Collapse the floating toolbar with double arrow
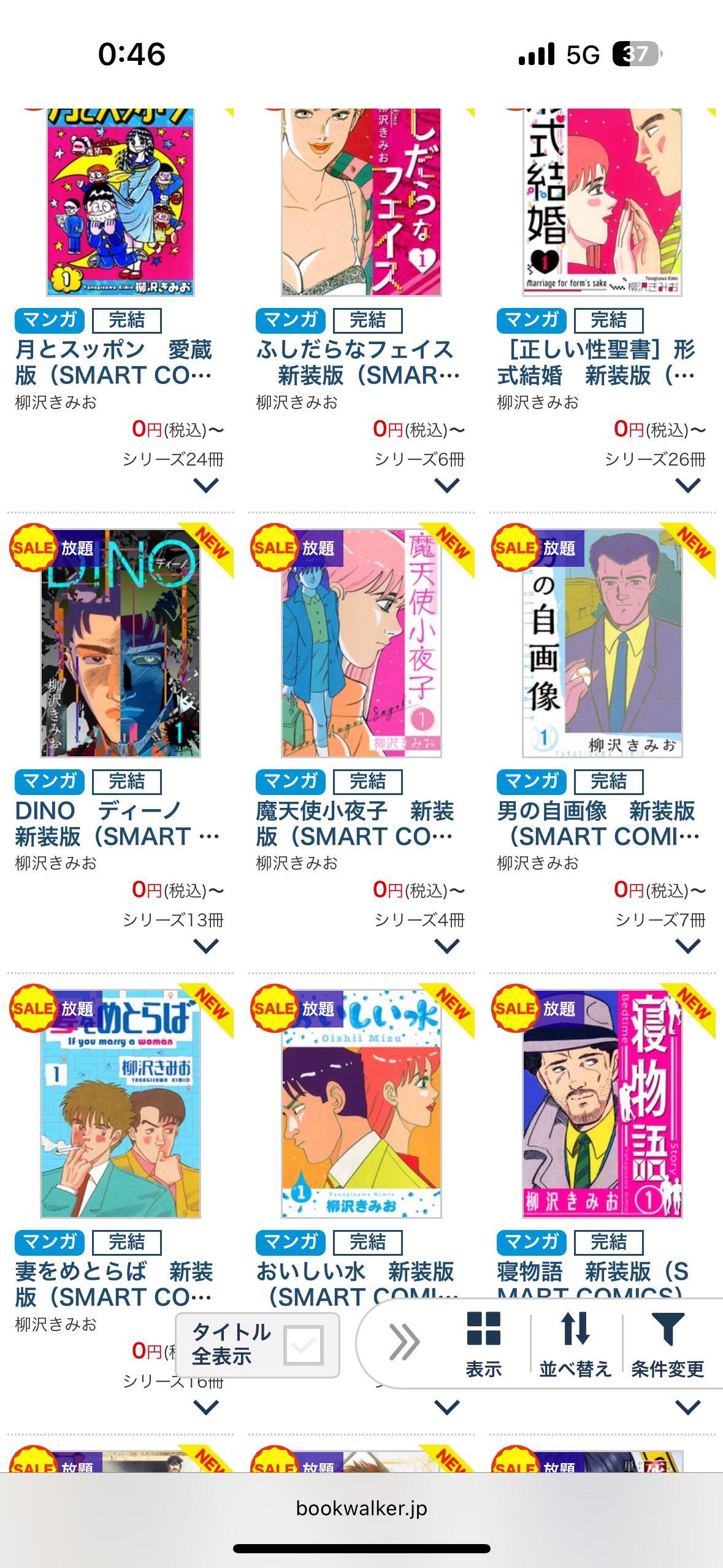The image size is (723, 1568). (404, 1342)
